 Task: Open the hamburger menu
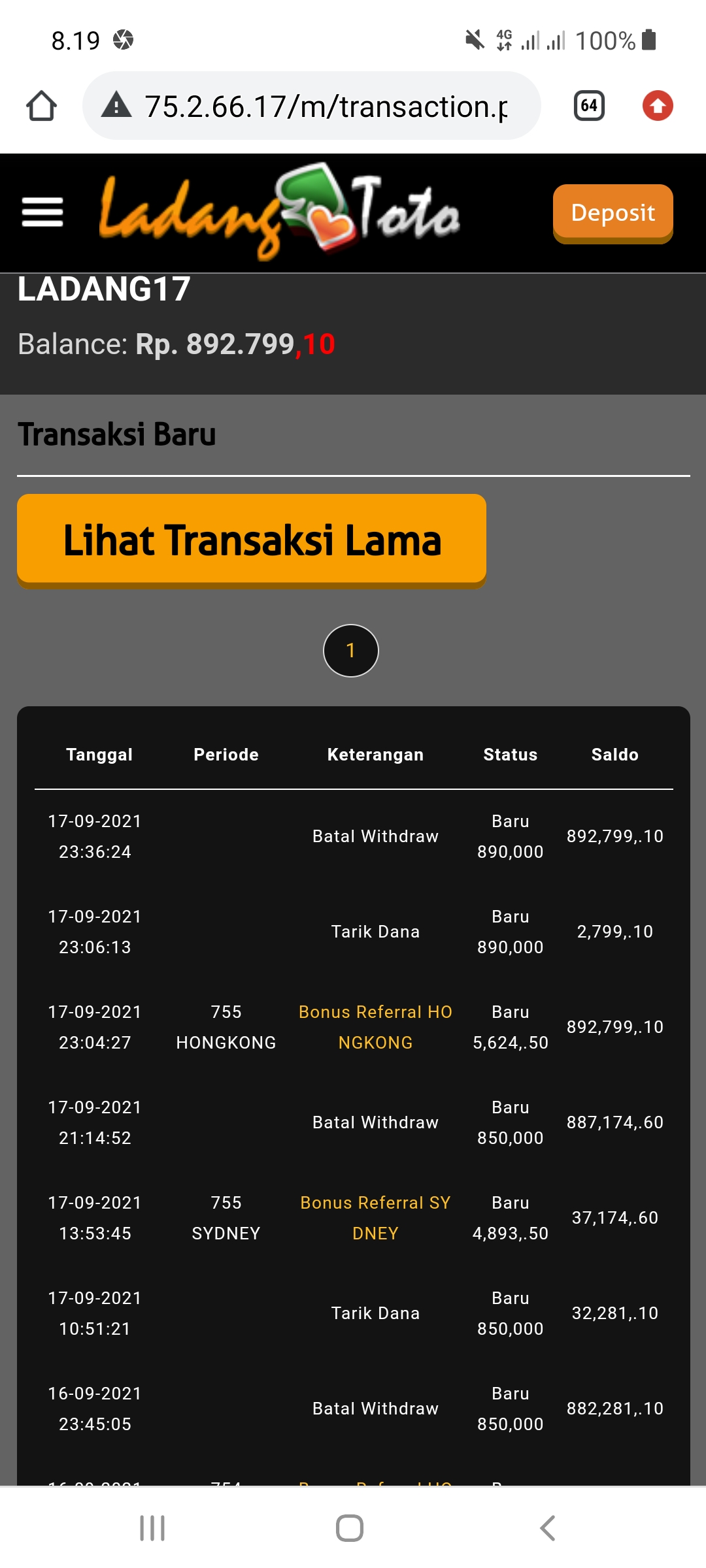click(42, 212)
